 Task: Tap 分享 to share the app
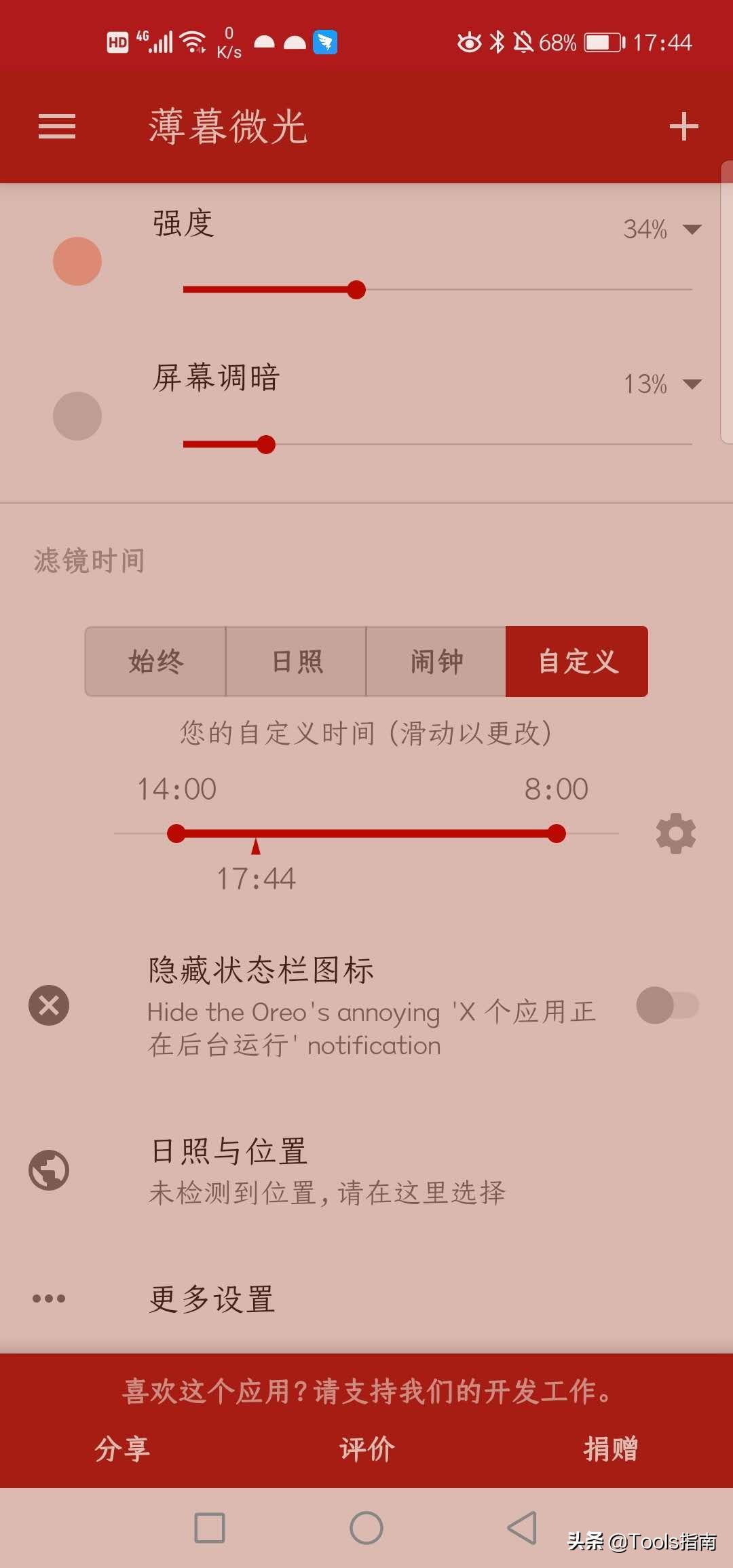[122, 1449]
